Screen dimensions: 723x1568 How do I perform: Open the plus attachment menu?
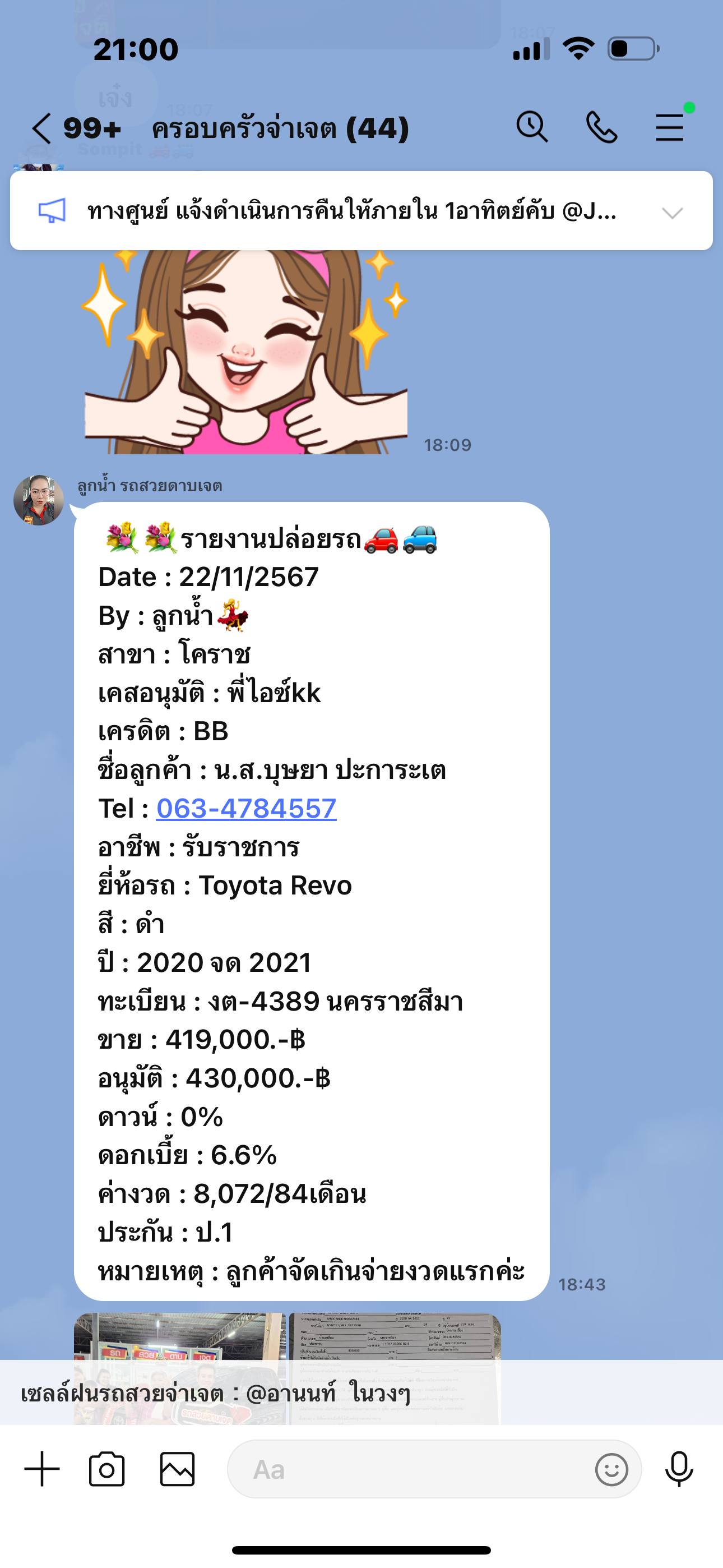coord(42,1469)
